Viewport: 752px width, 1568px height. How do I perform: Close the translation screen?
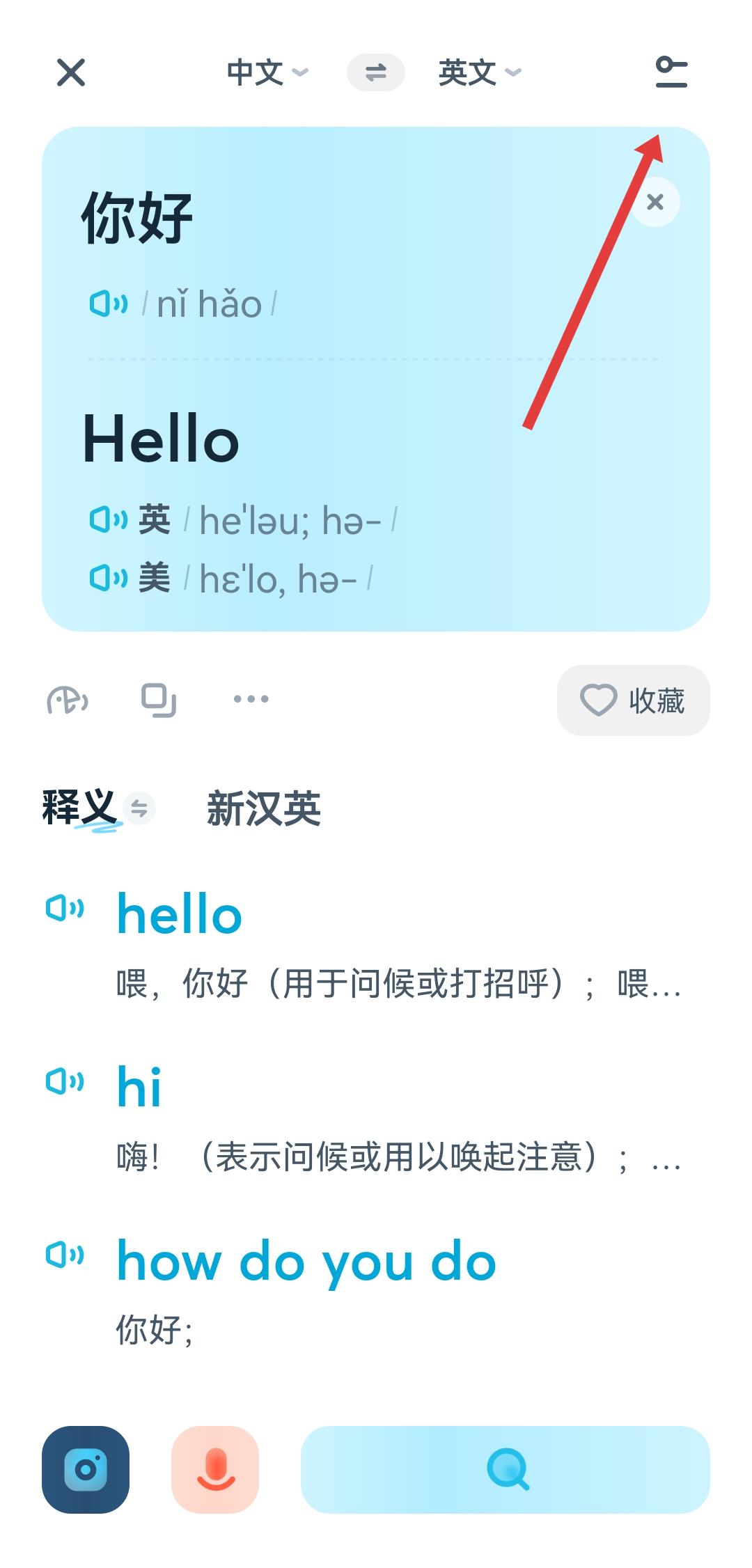(71, 72)
